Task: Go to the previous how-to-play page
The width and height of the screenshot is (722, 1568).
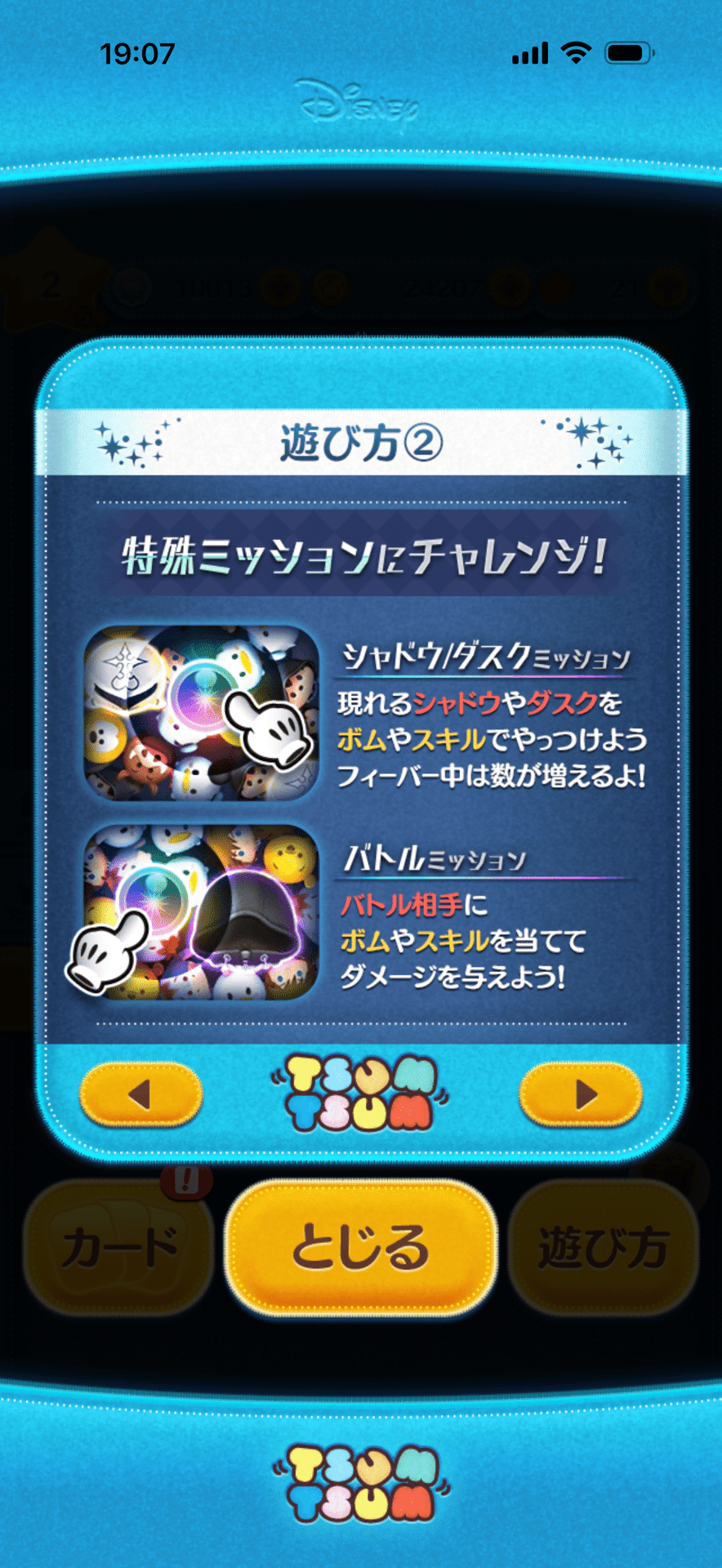Action: click(140, 1094)
